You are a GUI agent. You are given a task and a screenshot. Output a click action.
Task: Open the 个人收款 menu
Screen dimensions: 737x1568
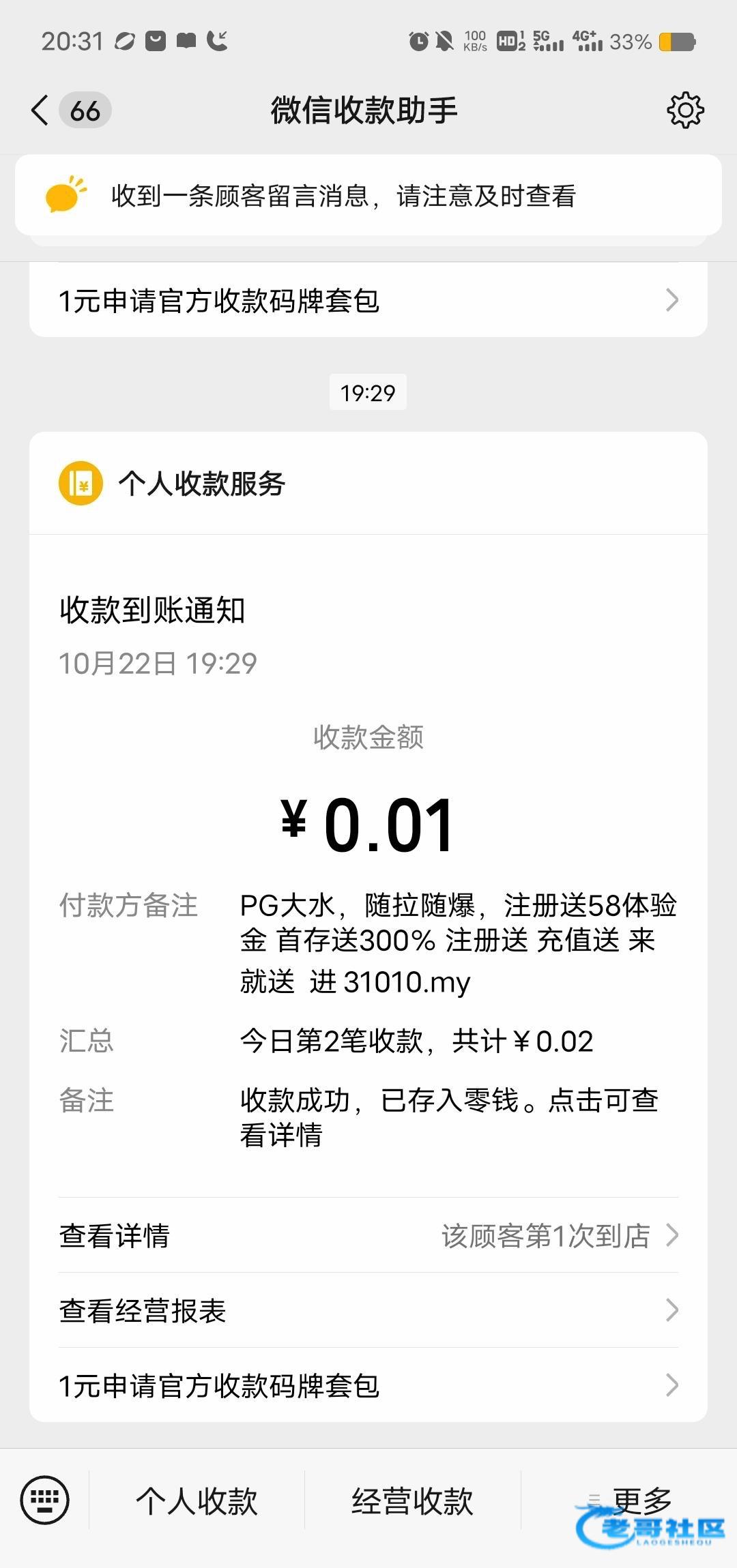197,1501
